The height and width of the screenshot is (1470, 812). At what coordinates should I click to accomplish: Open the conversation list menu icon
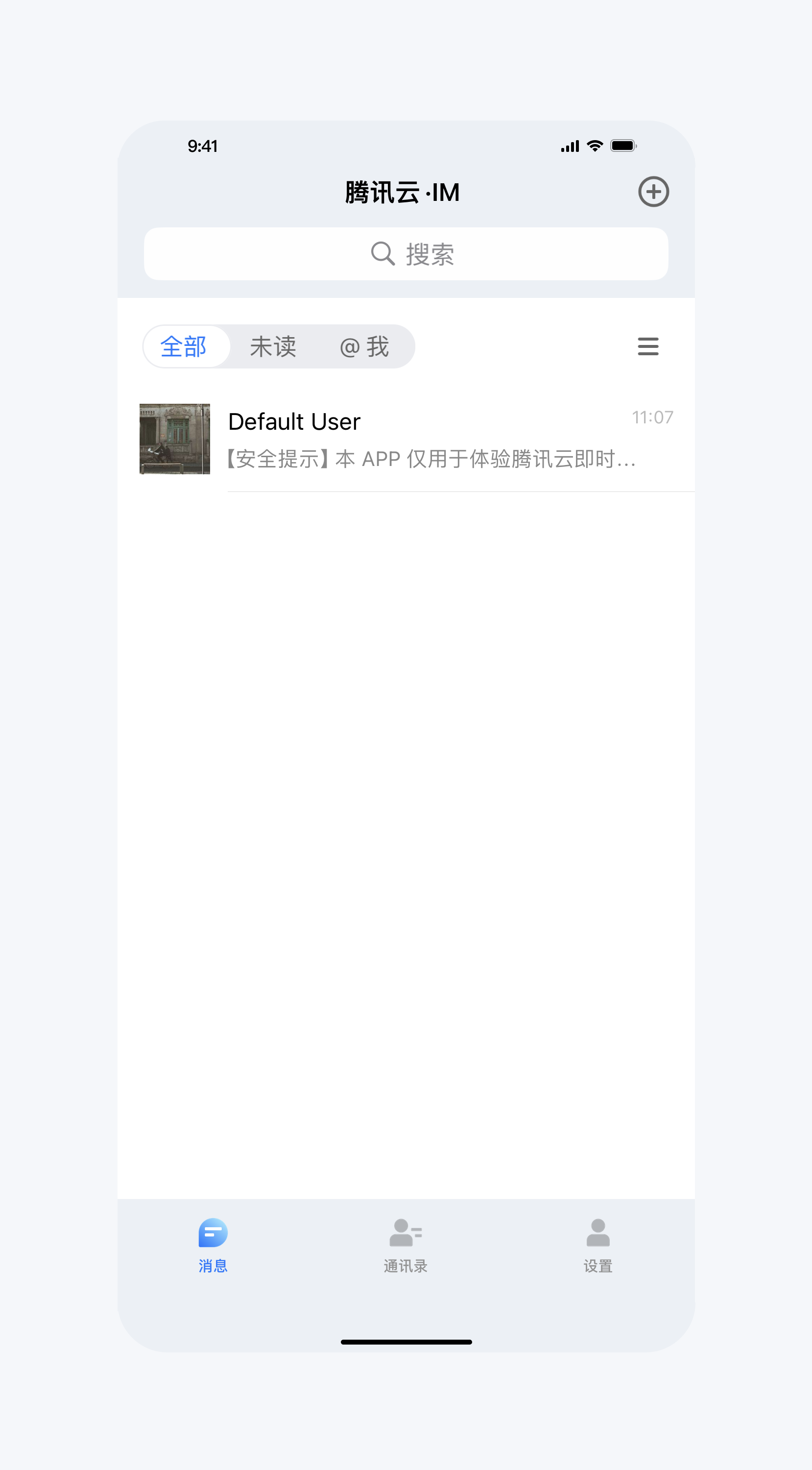pos(648,346)
